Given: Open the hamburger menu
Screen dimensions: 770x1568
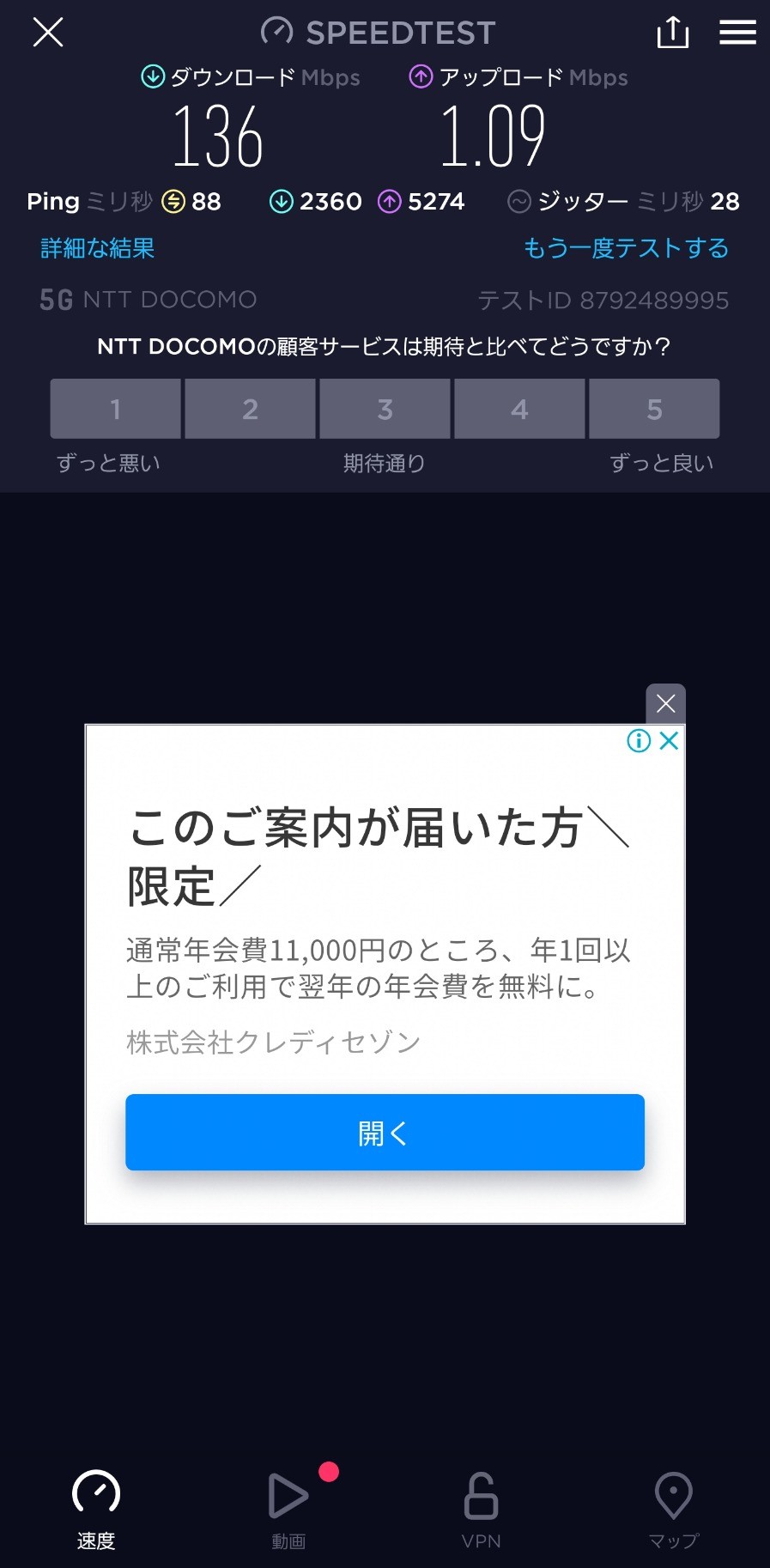Looking at the screenshot, I should (737, 33).
